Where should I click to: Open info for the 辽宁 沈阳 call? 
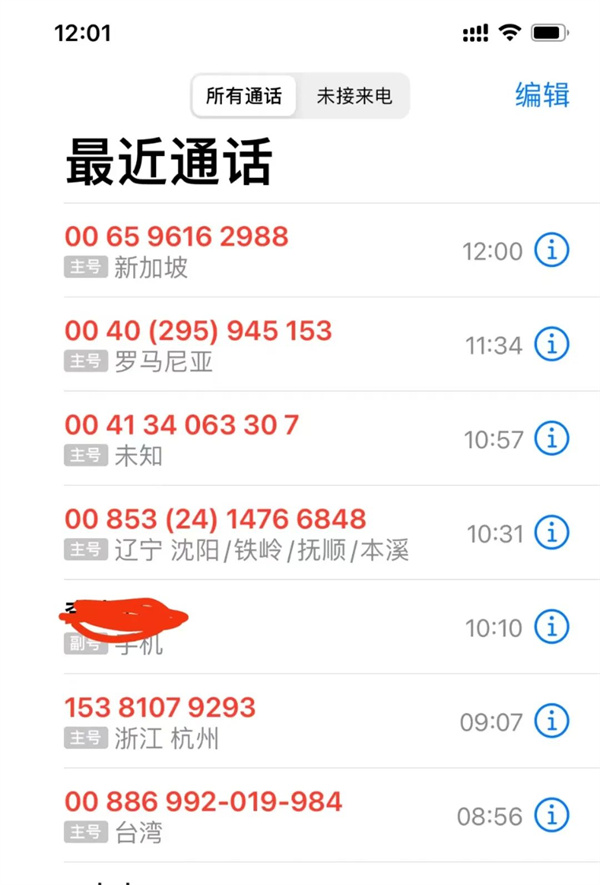tap(551, 533)
